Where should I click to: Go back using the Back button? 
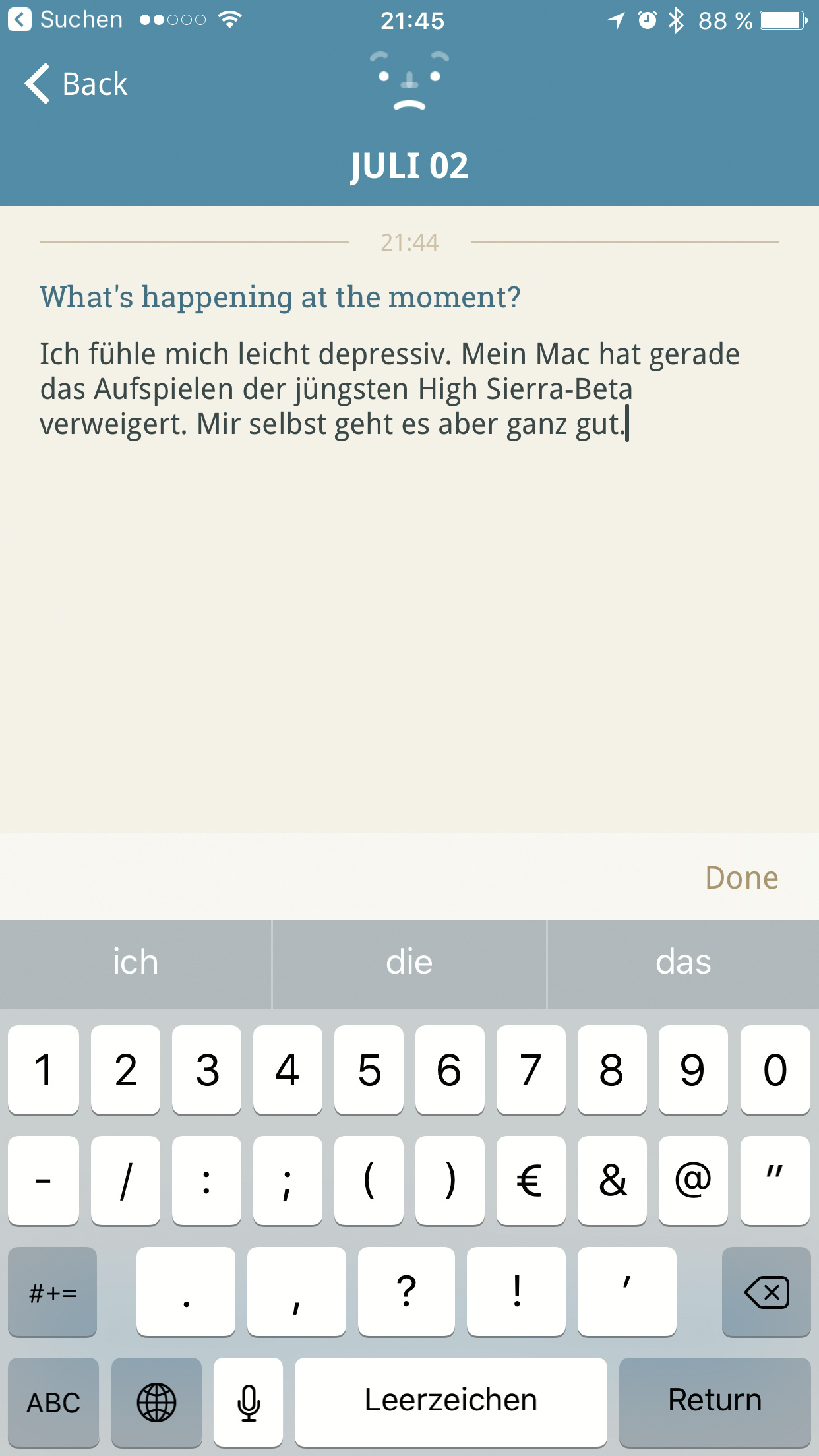coord(76,84)
